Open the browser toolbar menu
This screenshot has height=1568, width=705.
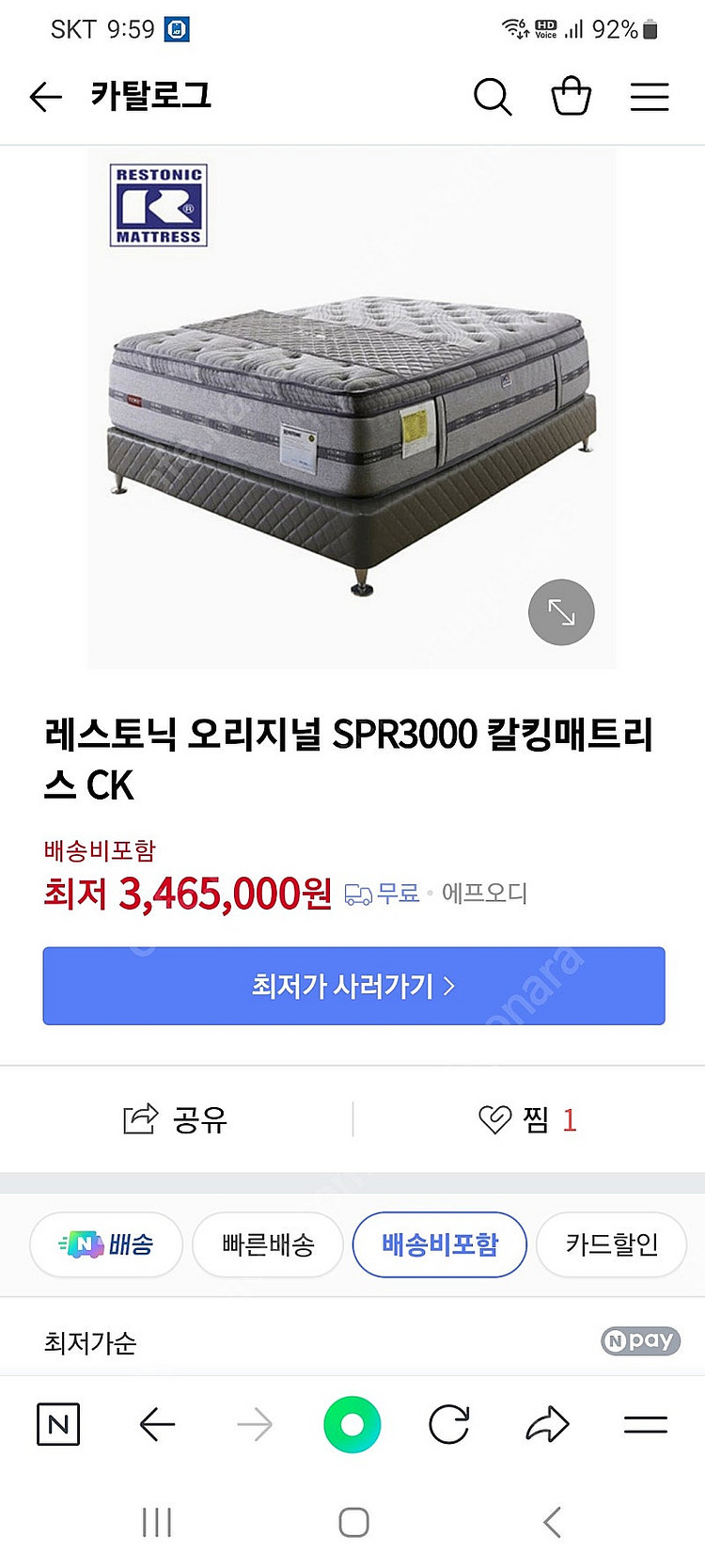pos(645,1425)
